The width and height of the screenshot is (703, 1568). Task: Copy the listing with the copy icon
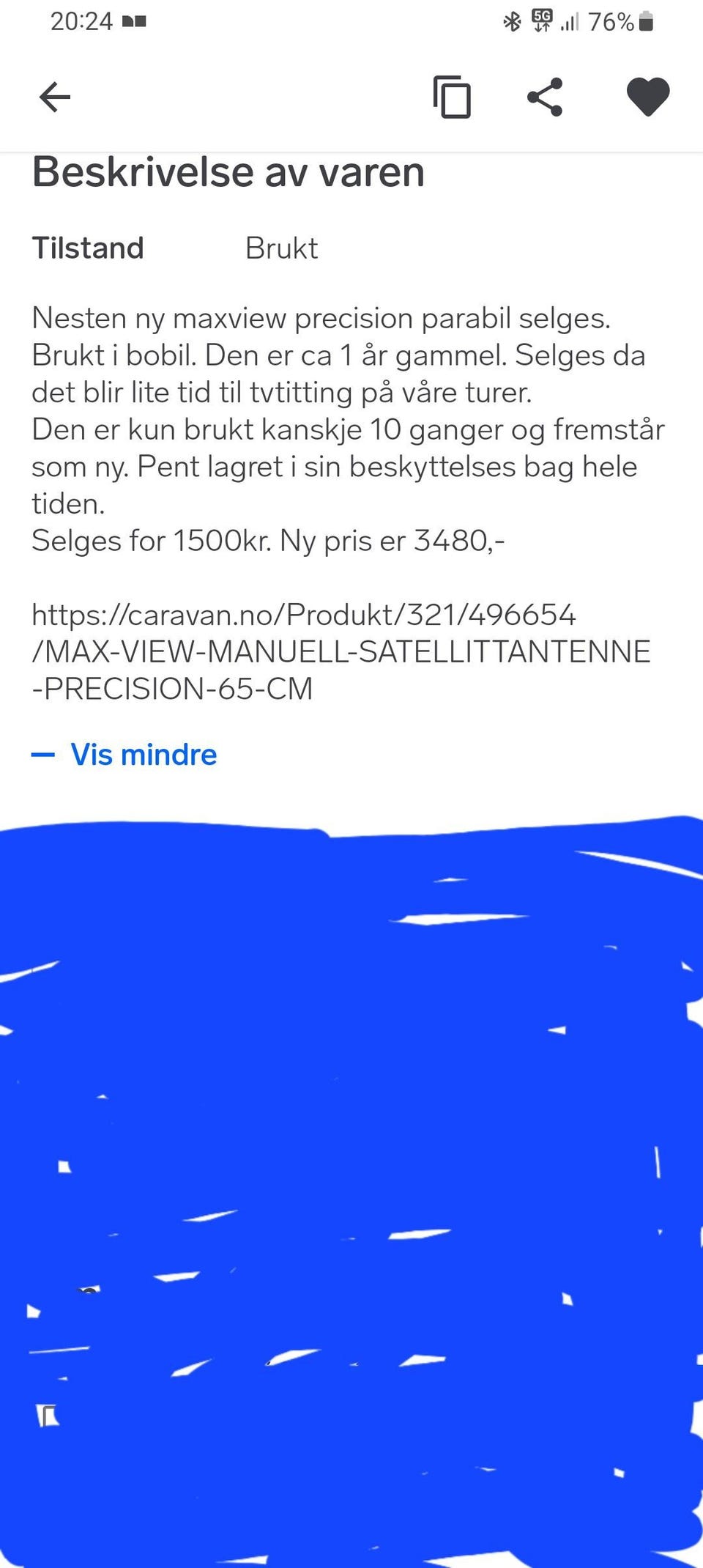[452, 97]
